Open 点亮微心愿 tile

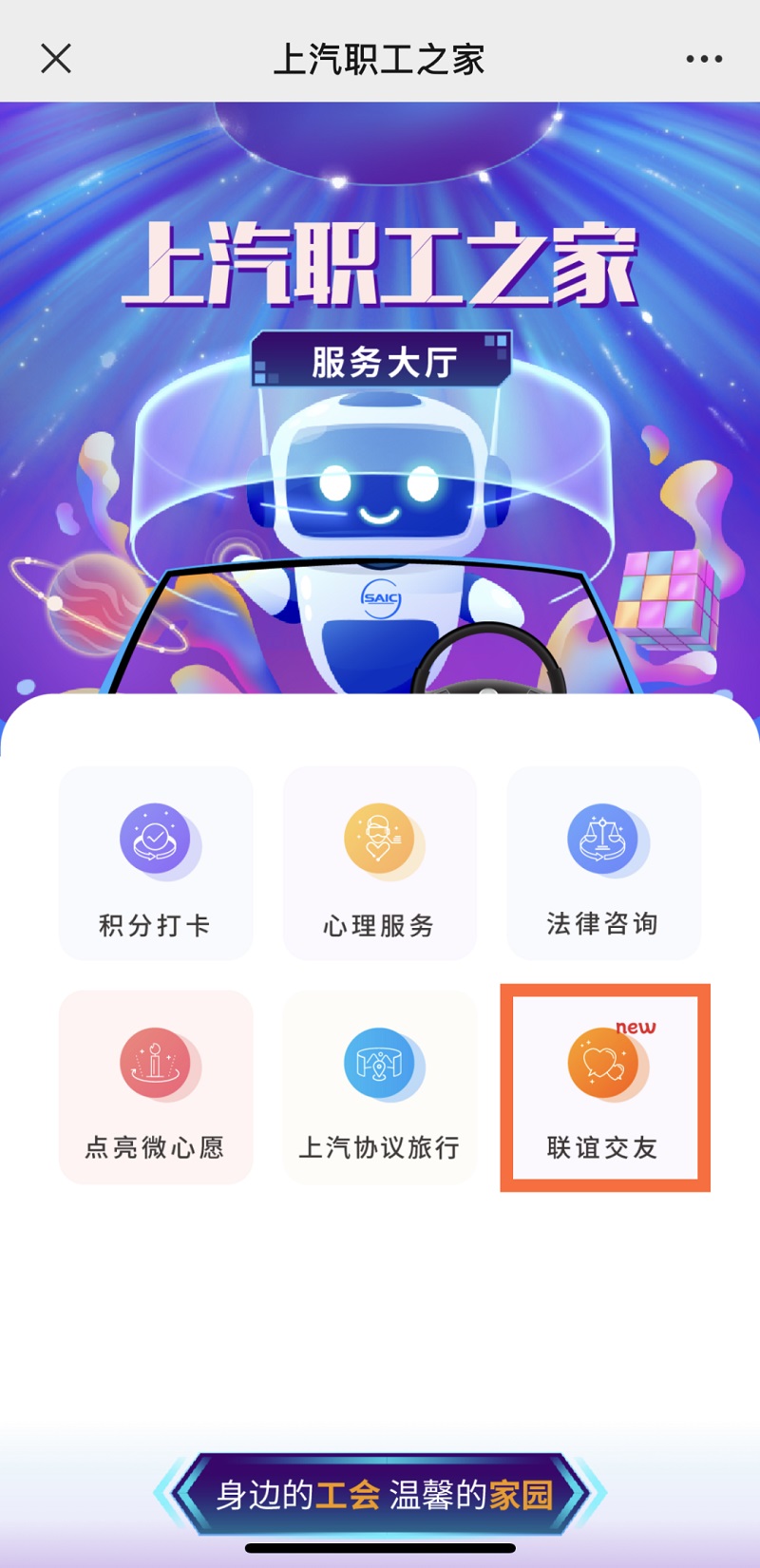point(156,1087)
